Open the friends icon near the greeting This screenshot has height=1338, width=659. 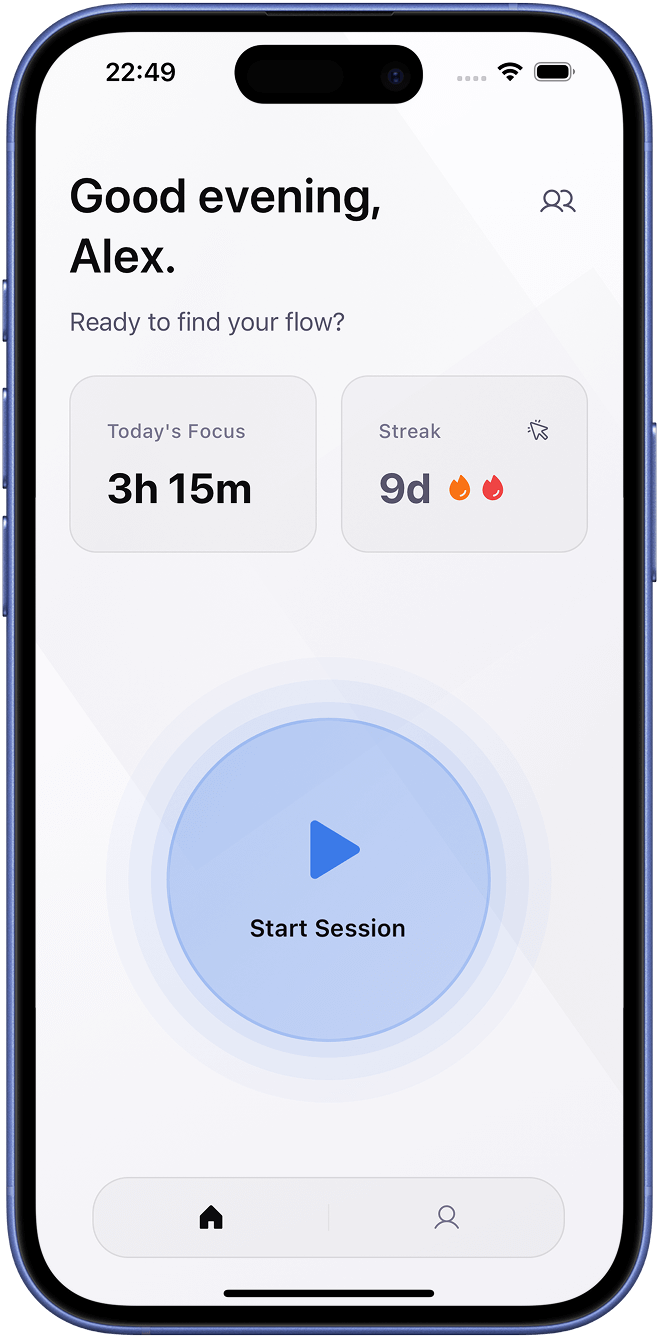558,201
